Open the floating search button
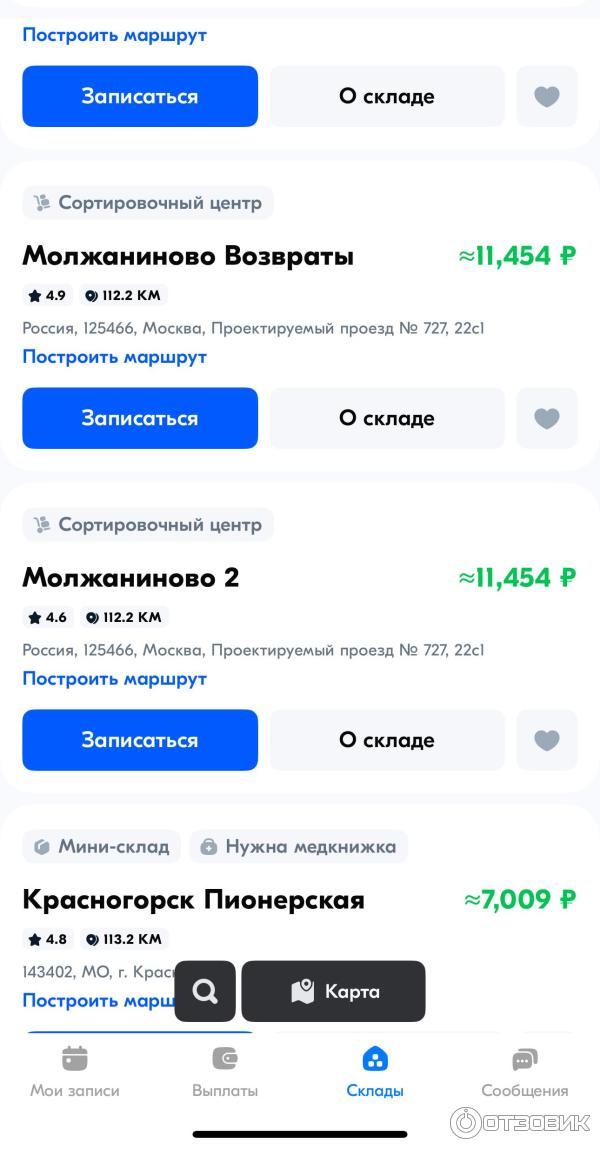The width and height of the screenshot is (600, 1149). (x=205, y=991)
